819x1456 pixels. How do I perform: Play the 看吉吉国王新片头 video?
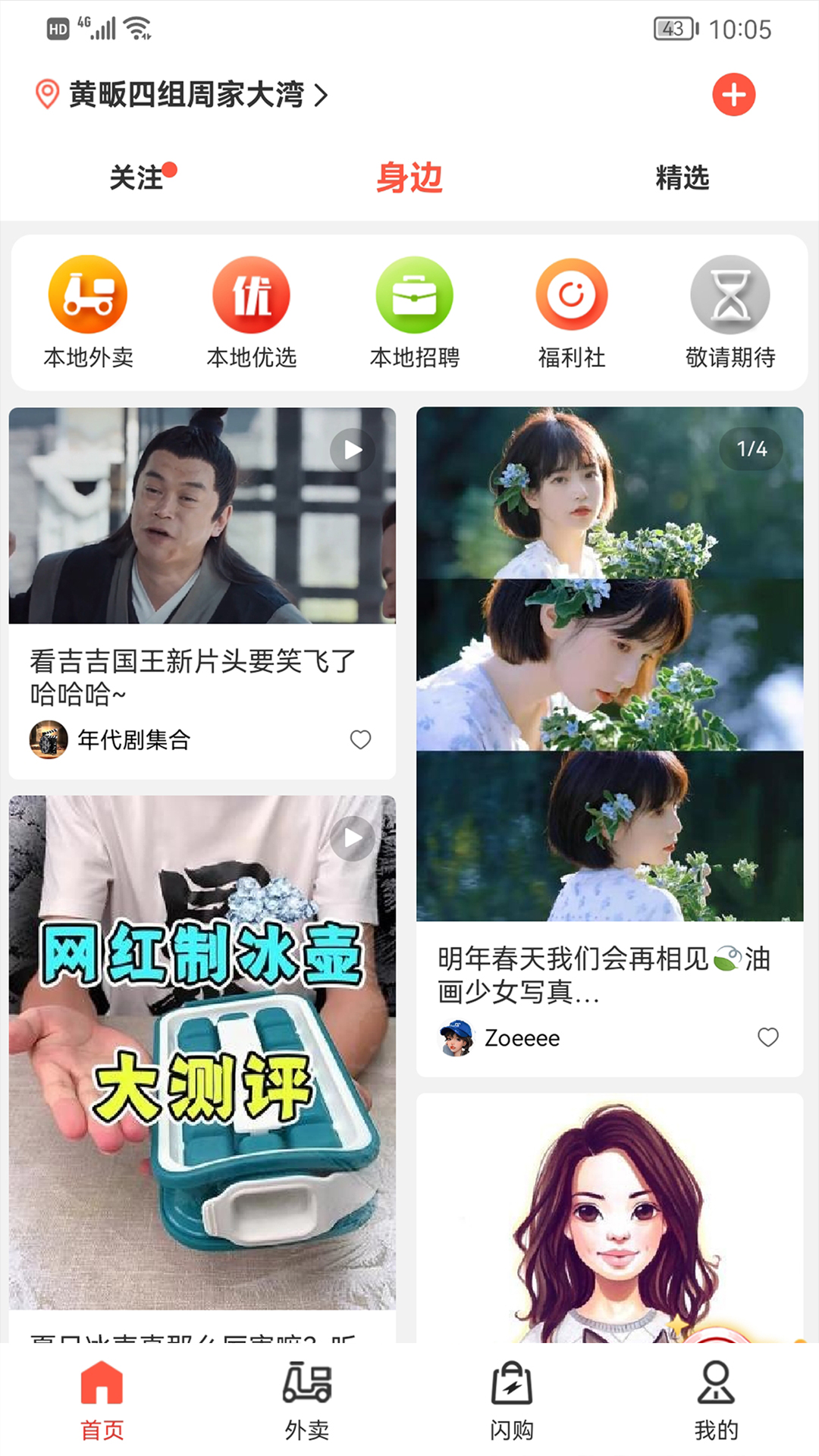(202, 516)
